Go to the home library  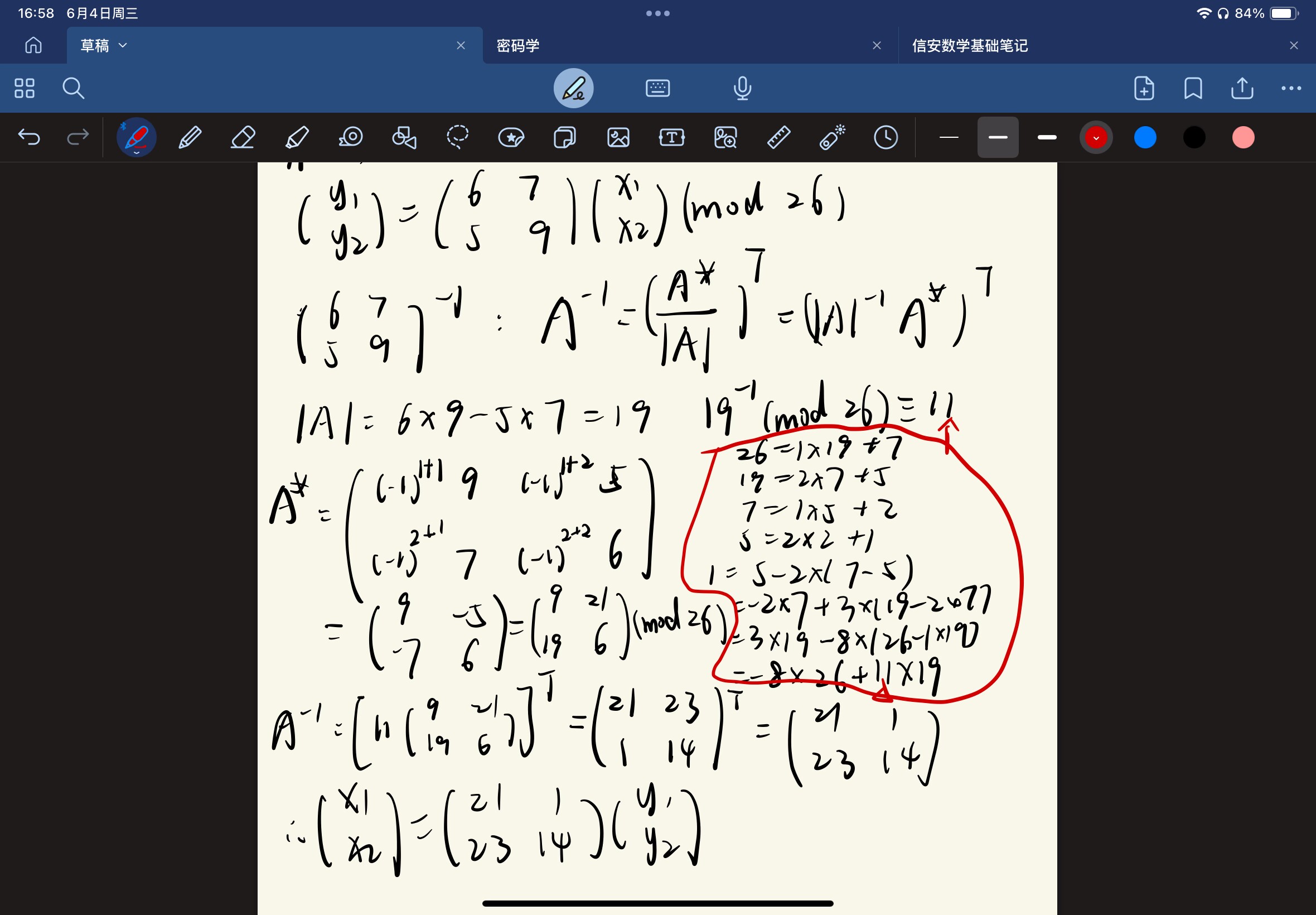point(33,45)
